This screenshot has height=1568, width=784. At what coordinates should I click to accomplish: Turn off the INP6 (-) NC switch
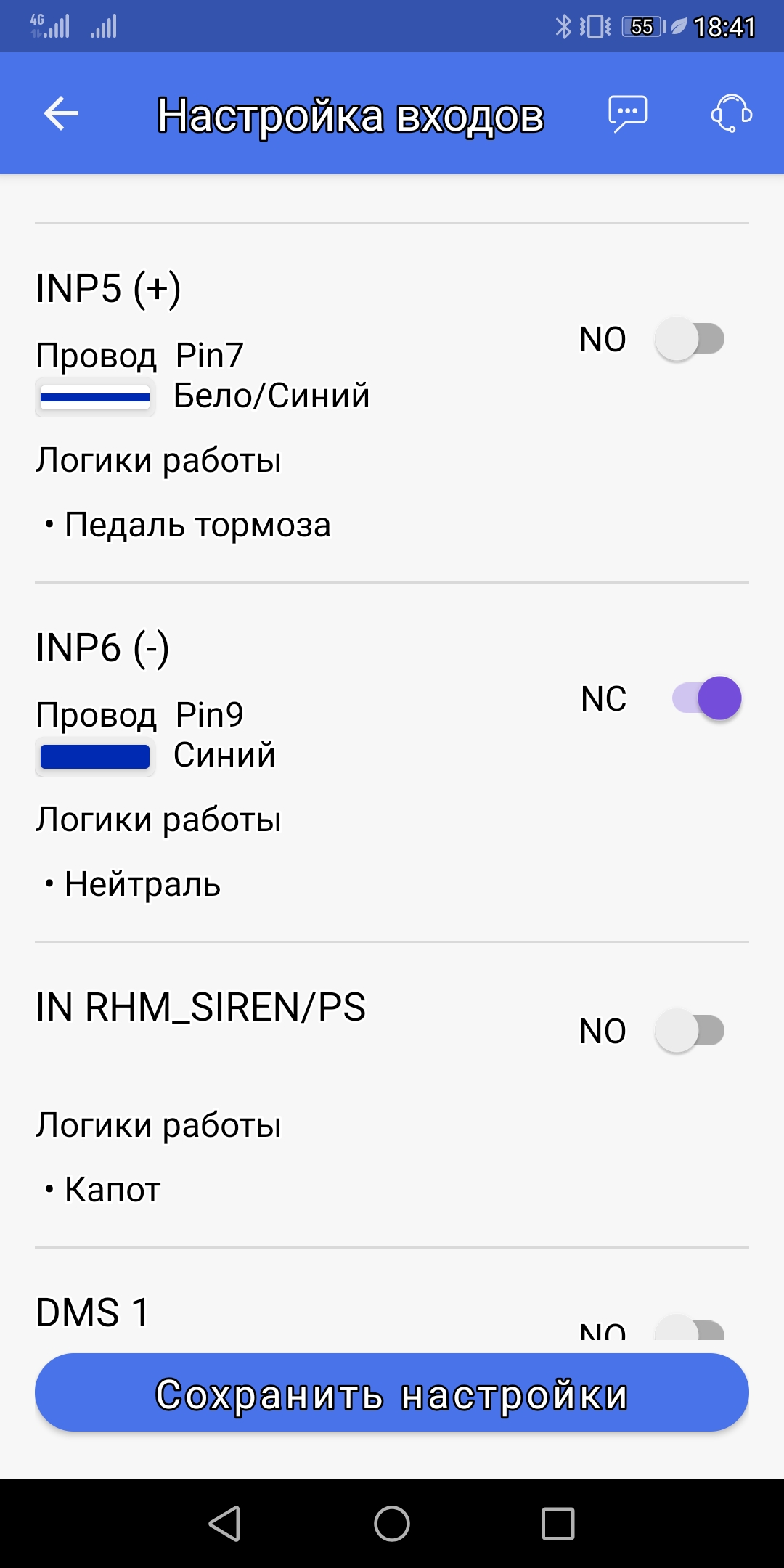point(706,698)
